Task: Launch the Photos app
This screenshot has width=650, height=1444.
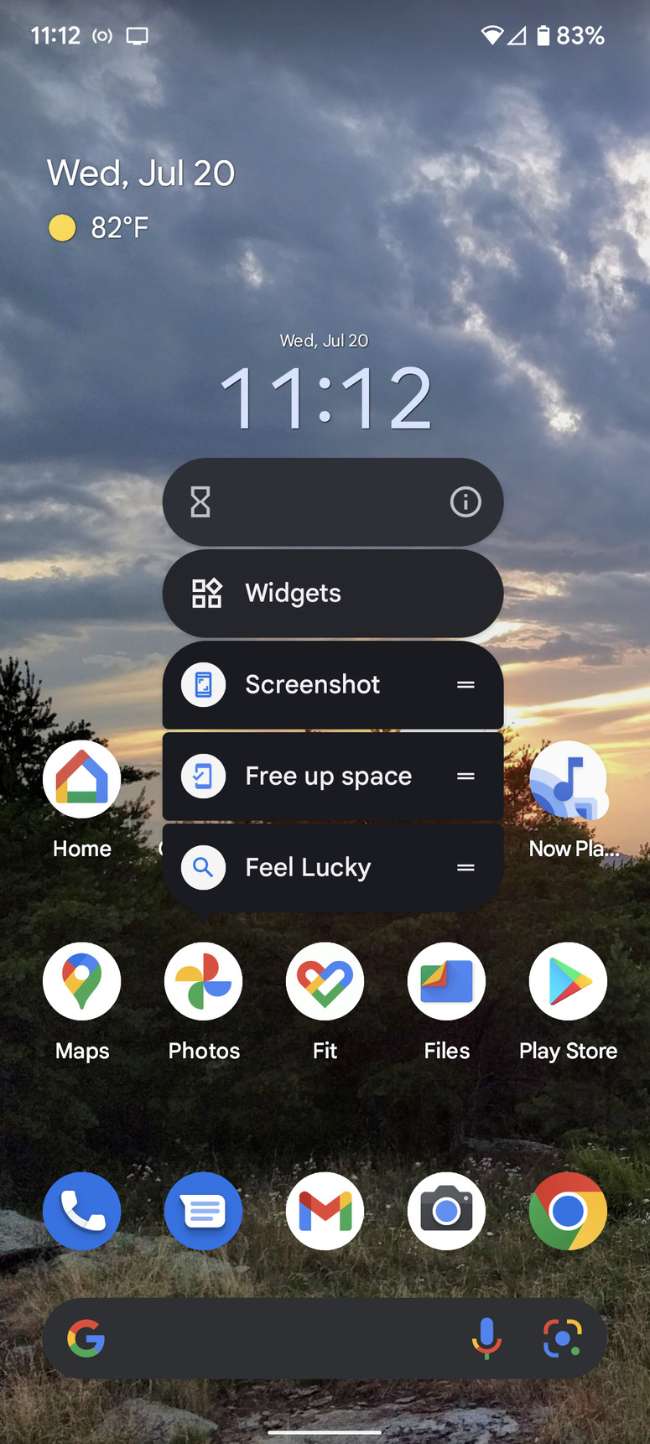Action: pyautogui.click(x=204, y=982)
